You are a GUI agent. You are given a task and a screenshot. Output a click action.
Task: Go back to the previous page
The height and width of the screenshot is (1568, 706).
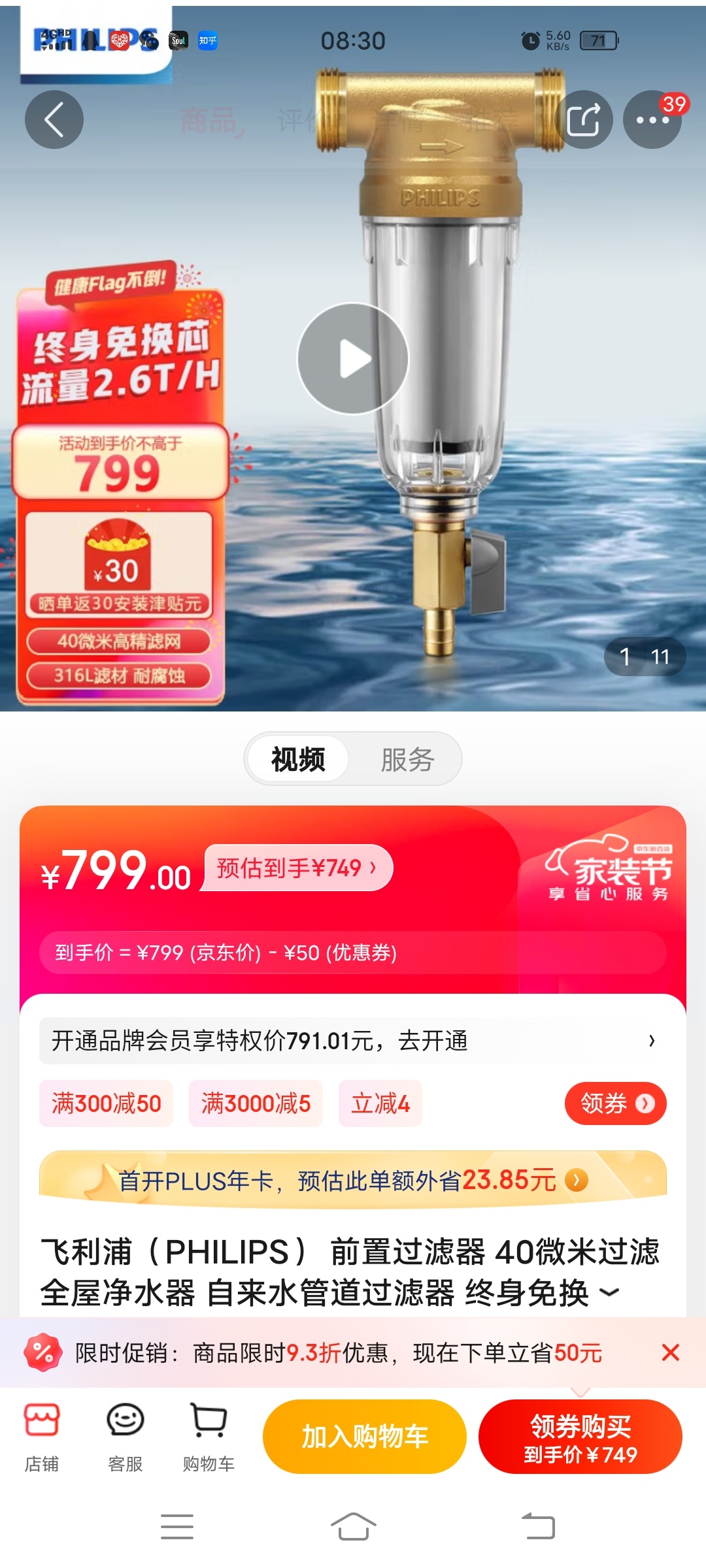point(54,120)
